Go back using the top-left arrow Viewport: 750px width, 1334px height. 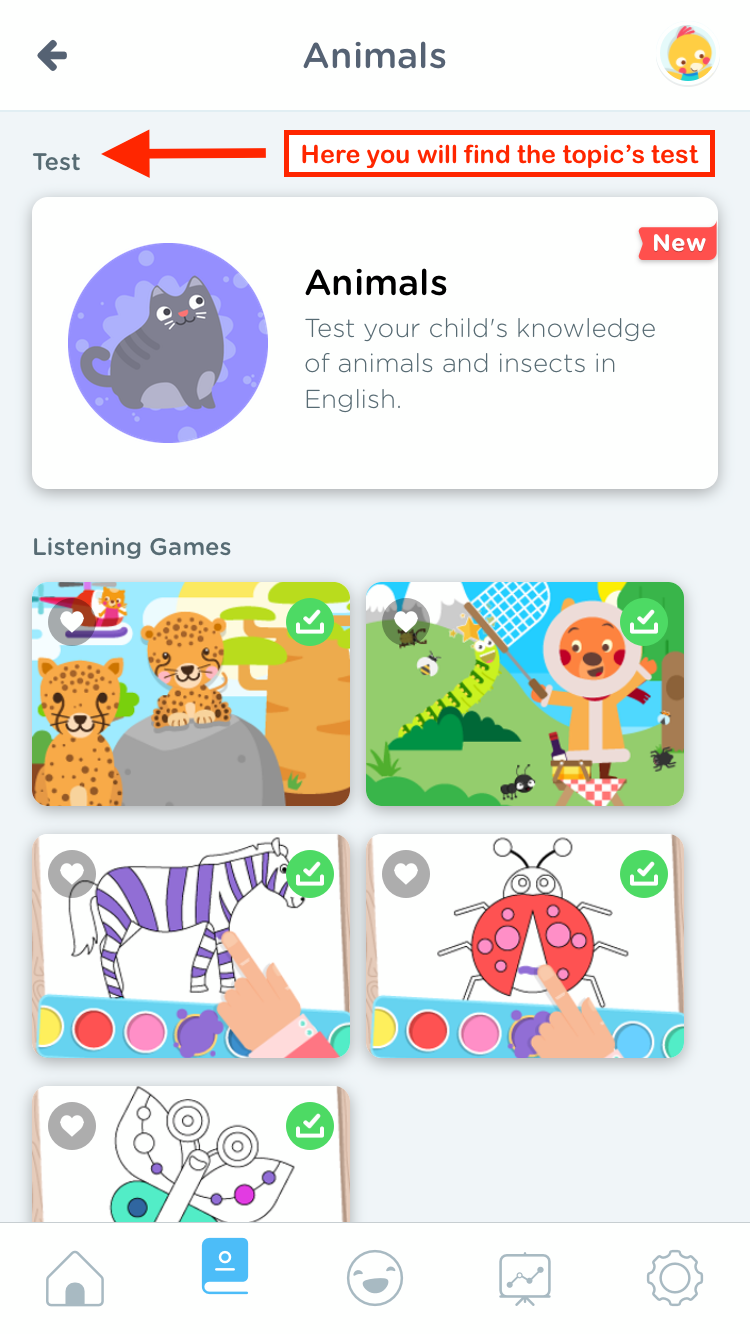coord(52,55)
